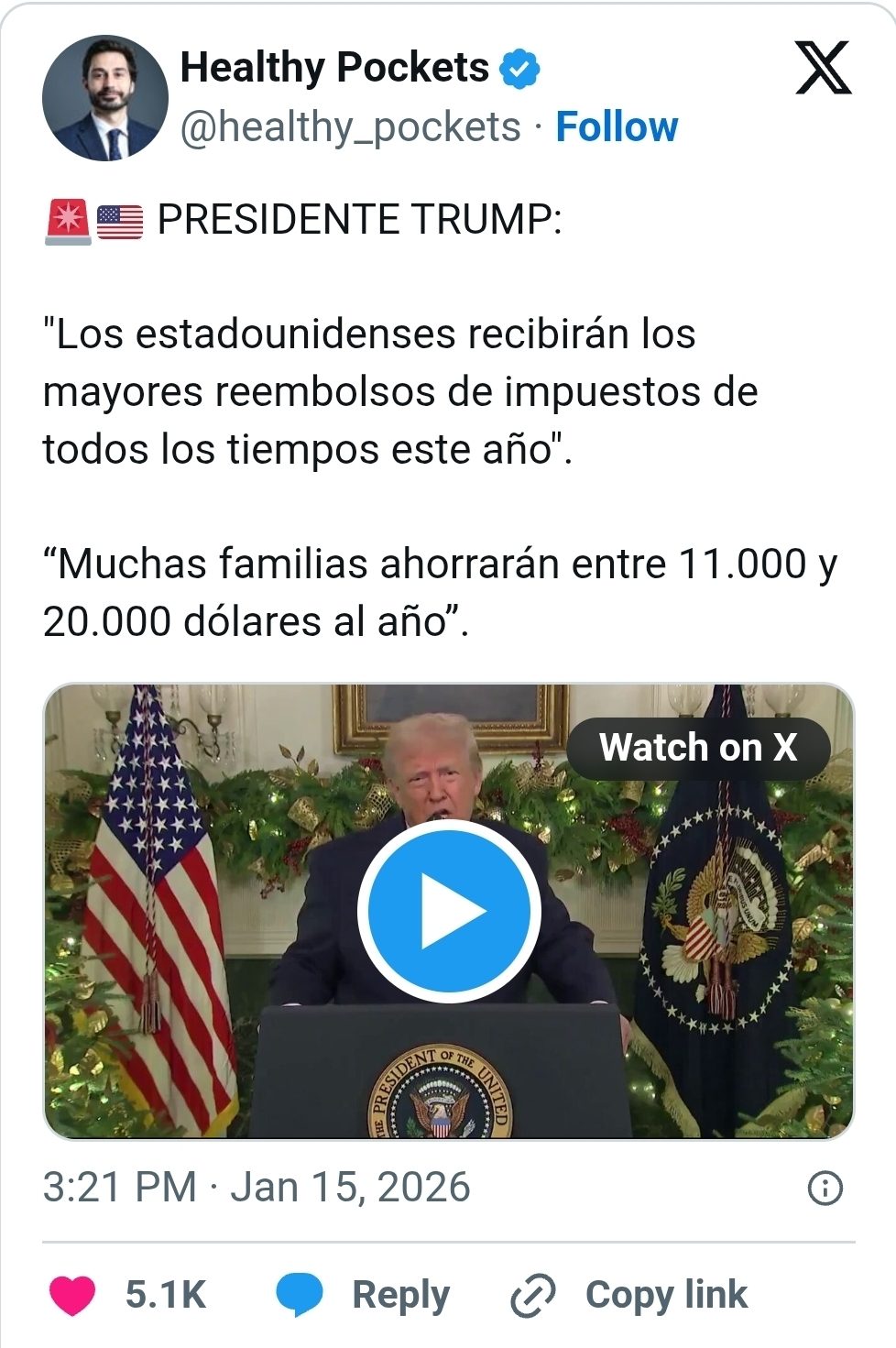Viewport: 896px width, 1348px height.
Task: Open the Healthy Pockets display name
Action: [334, 68]
